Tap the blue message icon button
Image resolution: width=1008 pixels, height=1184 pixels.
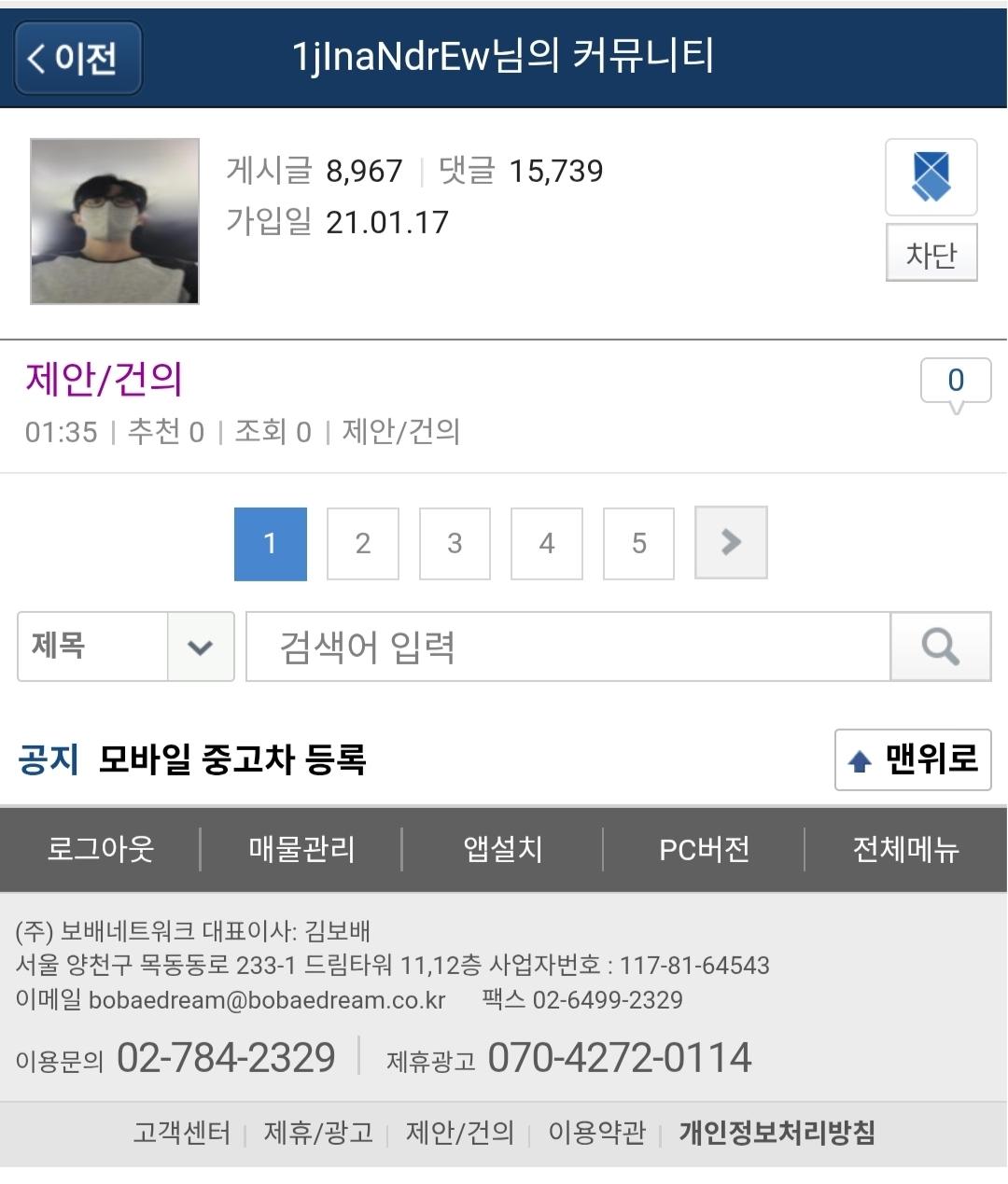pos(931,177)
